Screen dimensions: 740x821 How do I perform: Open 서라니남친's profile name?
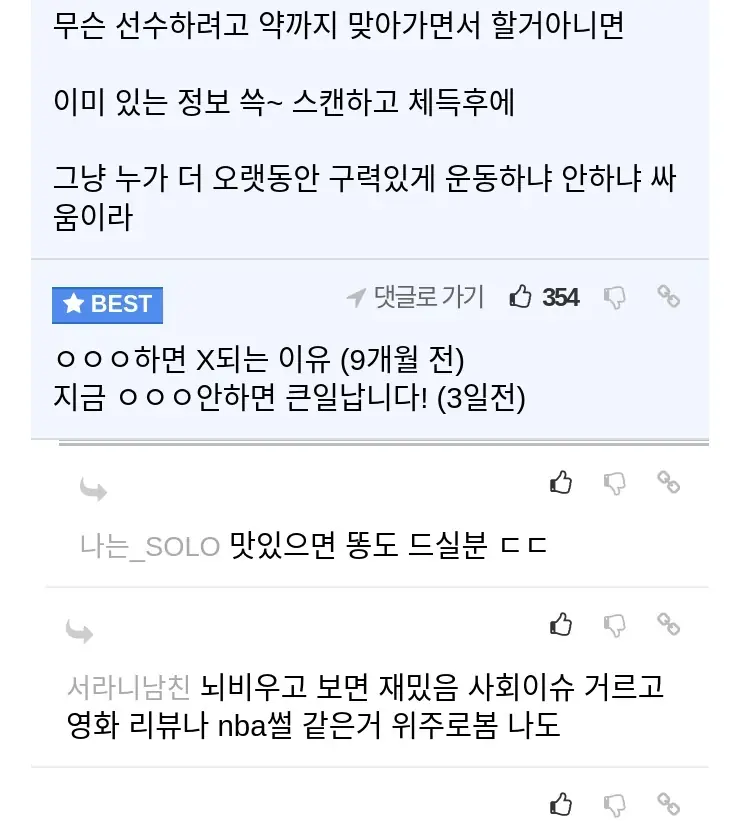(x=128, y=688)
